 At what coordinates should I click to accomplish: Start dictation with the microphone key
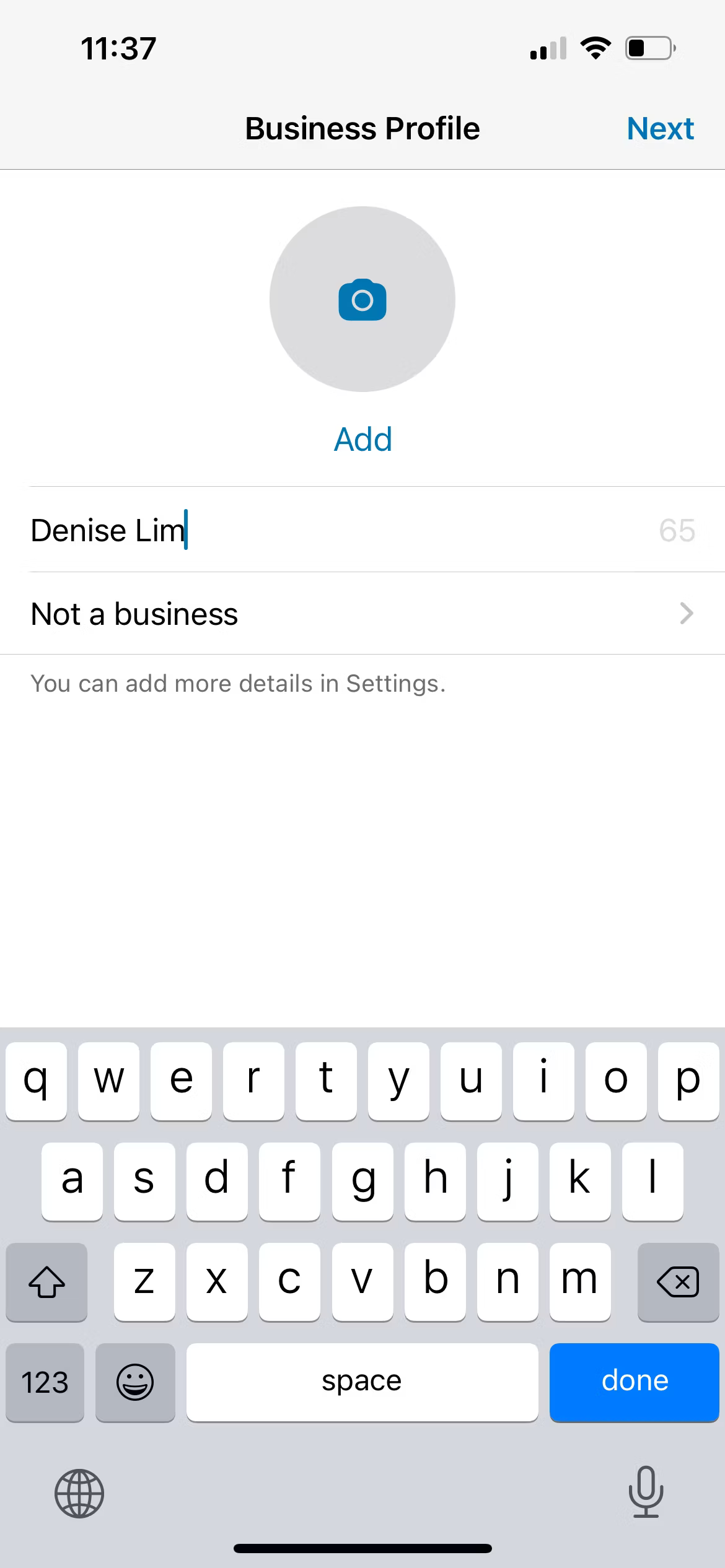point(646,1492)
